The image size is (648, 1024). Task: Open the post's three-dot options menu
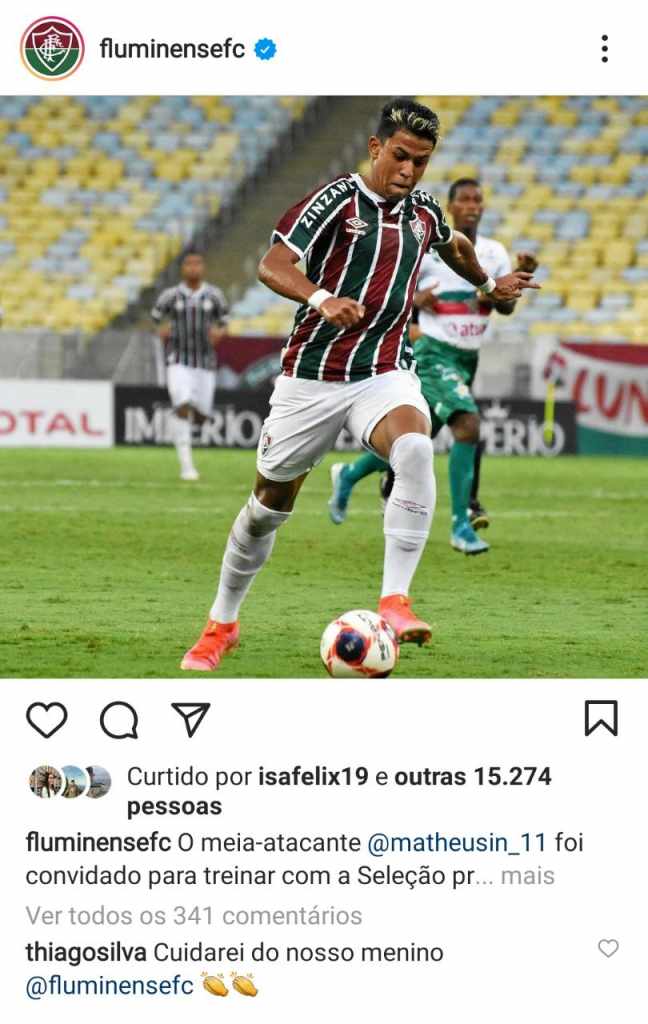coord(604,48)
